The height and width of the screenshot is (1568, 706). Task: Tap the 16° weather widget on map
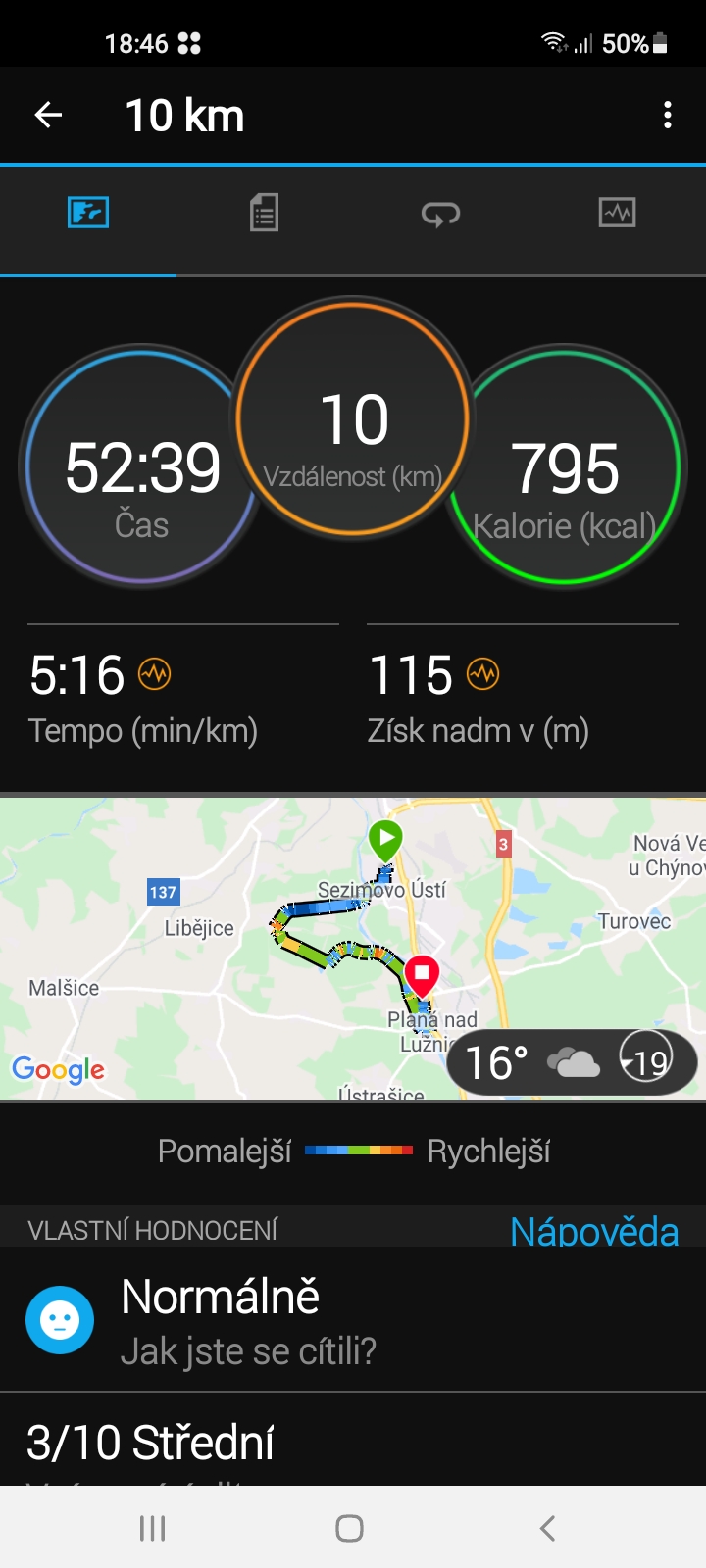tap(572, 1063)
